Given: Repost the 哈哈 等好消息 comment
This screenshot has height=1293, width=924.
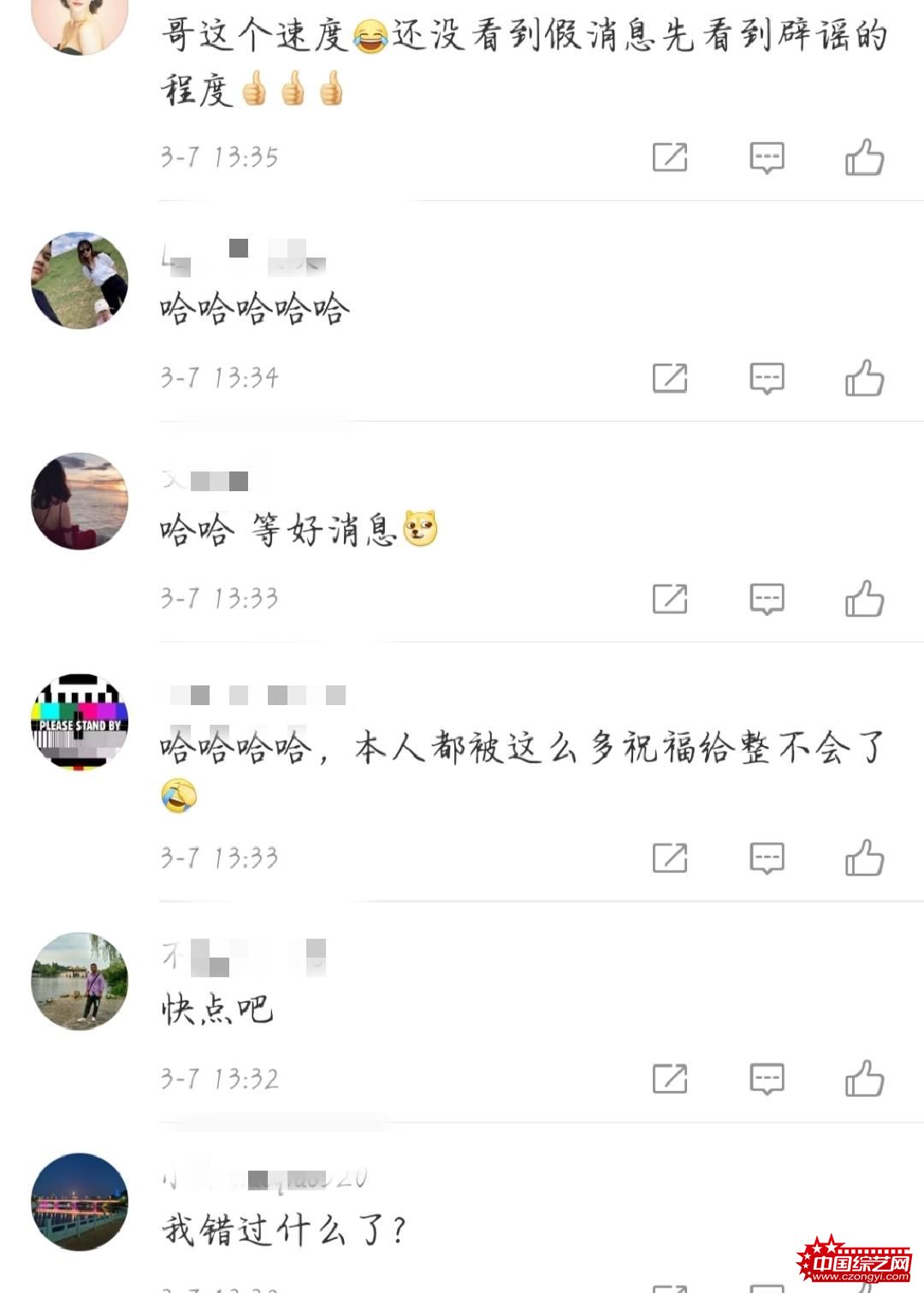Looking at the screenshot, I should (x=670, y=599).
